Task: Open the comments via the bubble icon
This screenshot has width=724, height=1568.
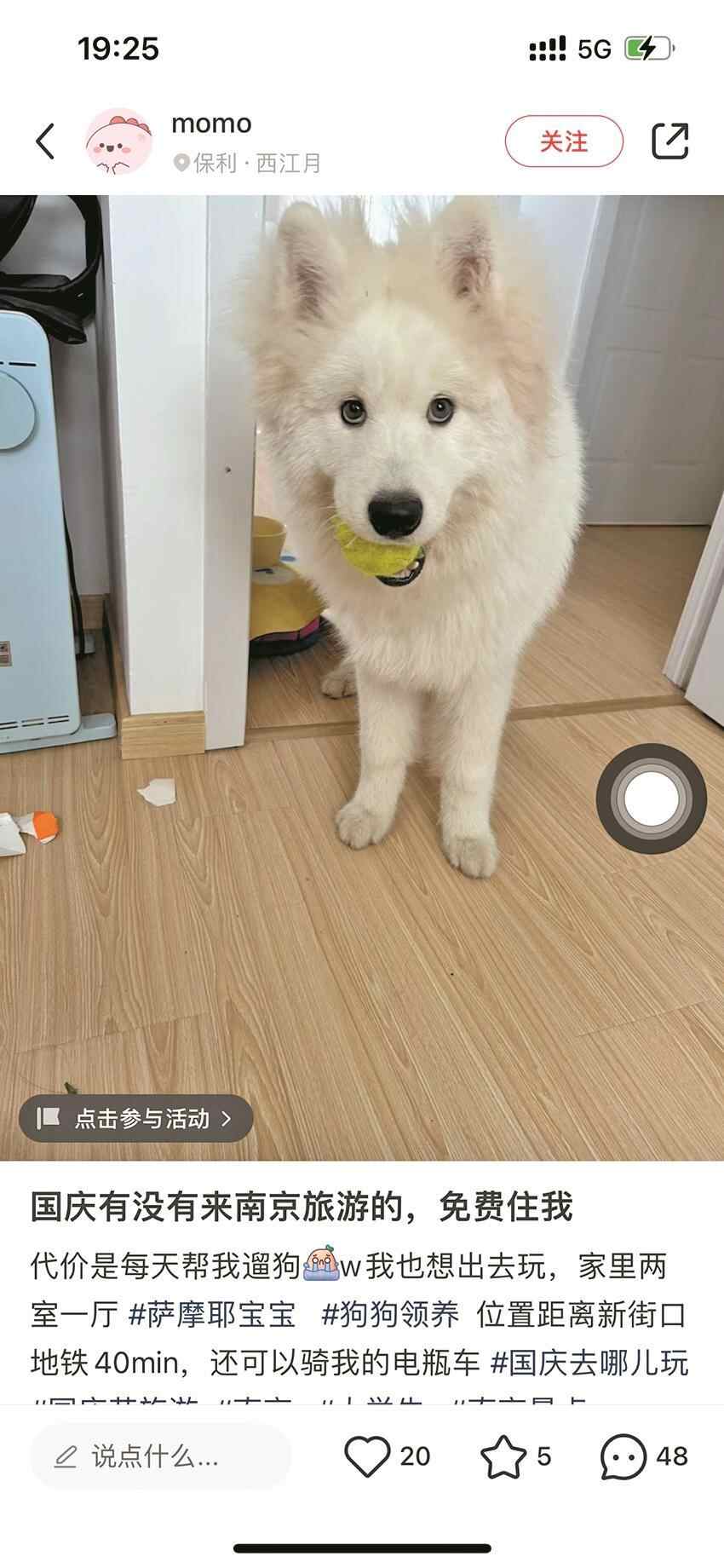Action: coord(623,1456)
